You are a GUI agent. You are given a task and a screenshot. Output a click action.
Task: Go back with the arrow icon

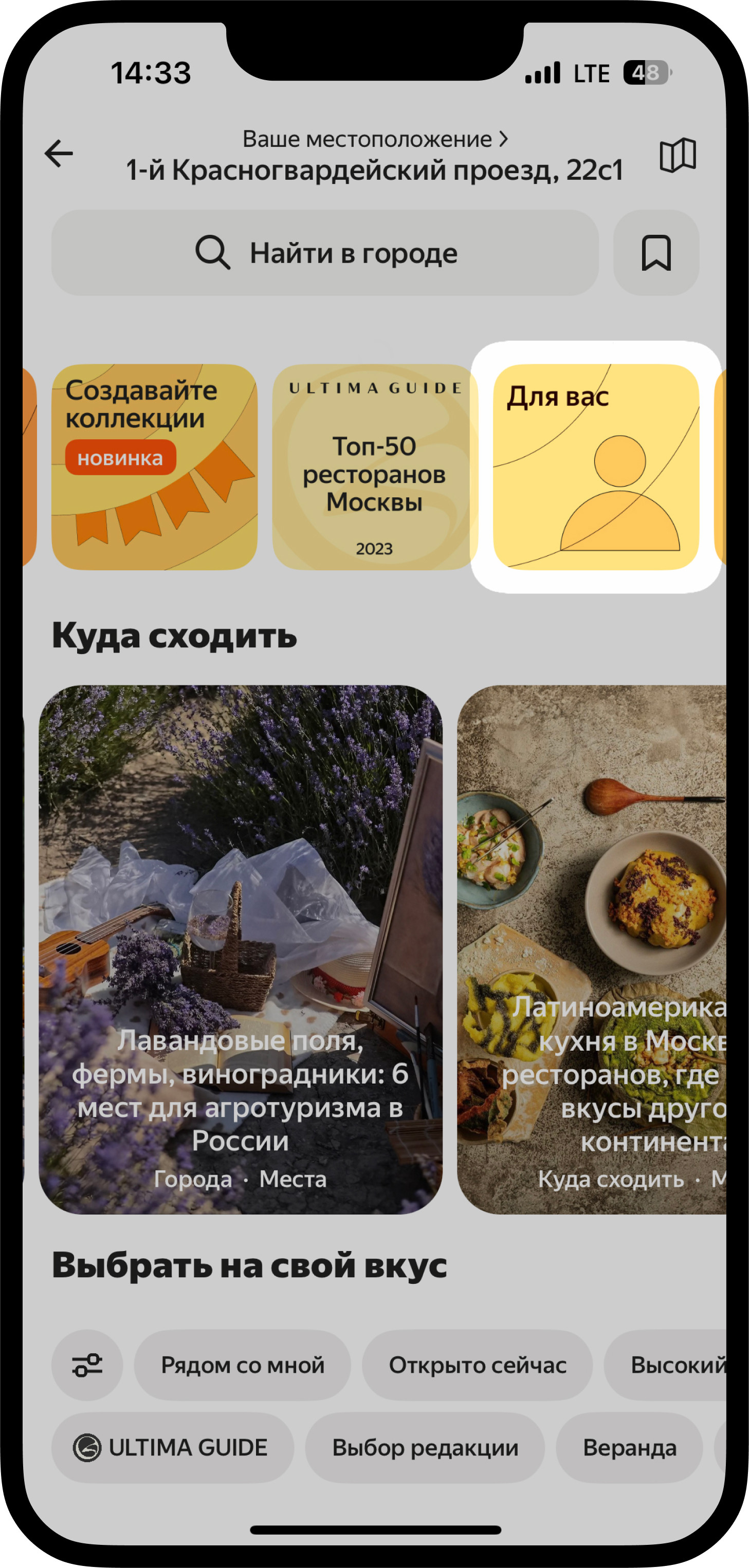click(x=59, y=154)
